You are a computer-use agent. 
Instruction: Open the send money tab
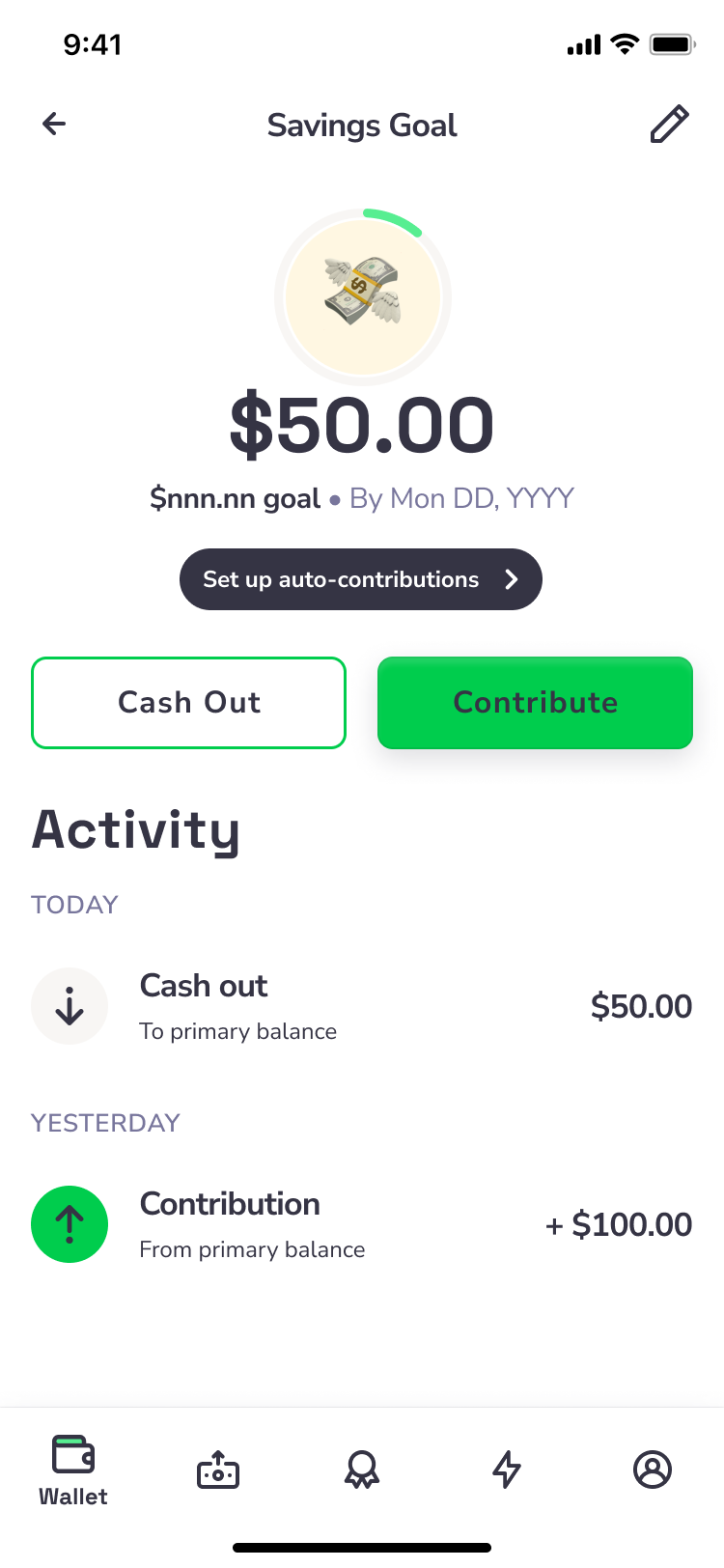(218, 1470)
